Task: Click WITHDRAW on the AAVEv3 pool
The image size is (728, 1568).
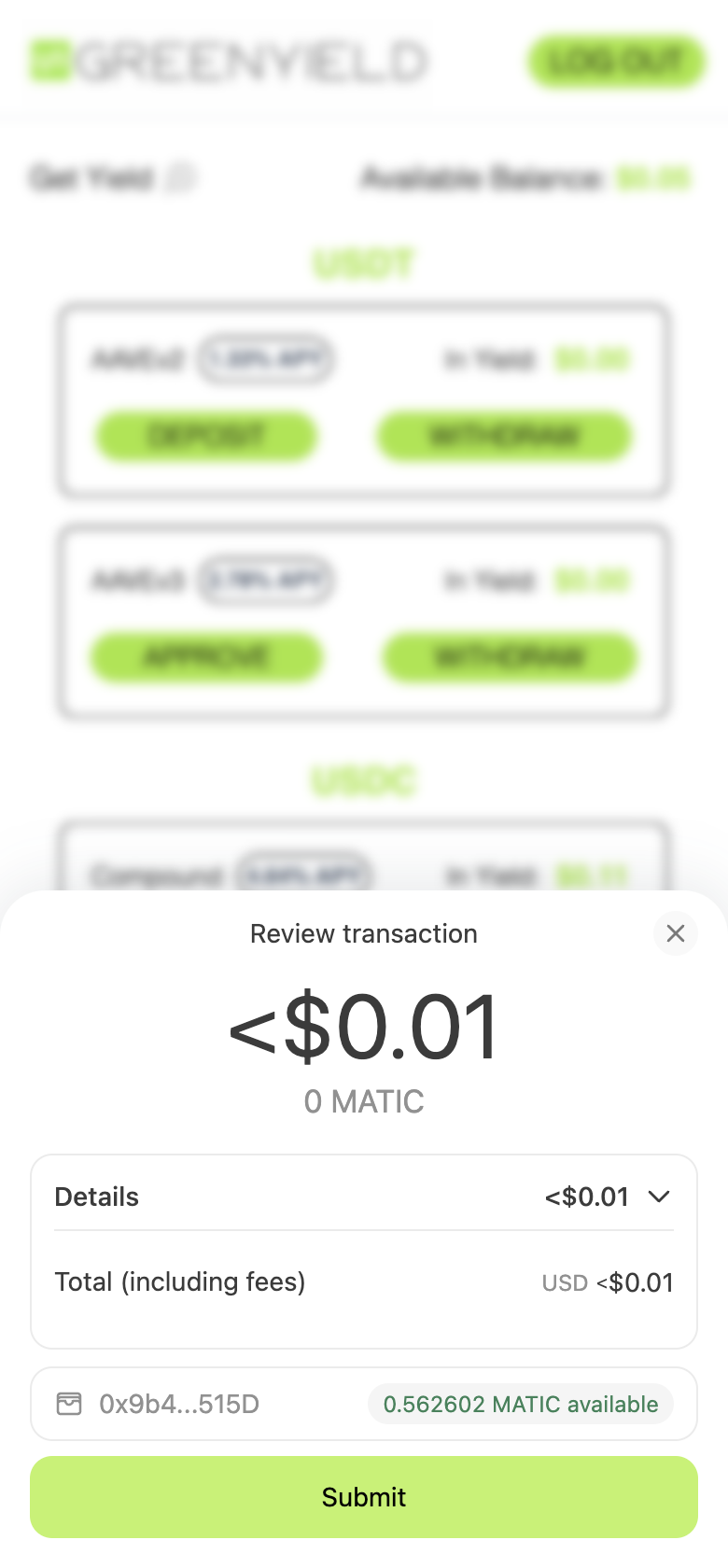Action: pos(509,657)
